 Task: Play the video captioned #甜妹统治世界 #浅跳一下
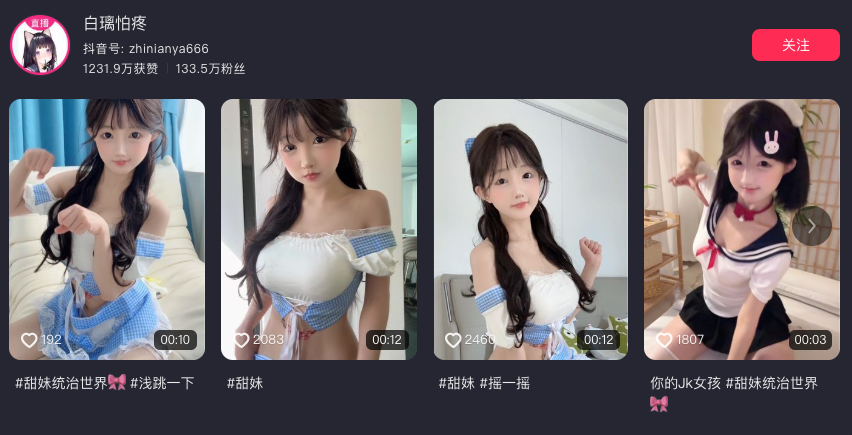(x=107, y=229)
